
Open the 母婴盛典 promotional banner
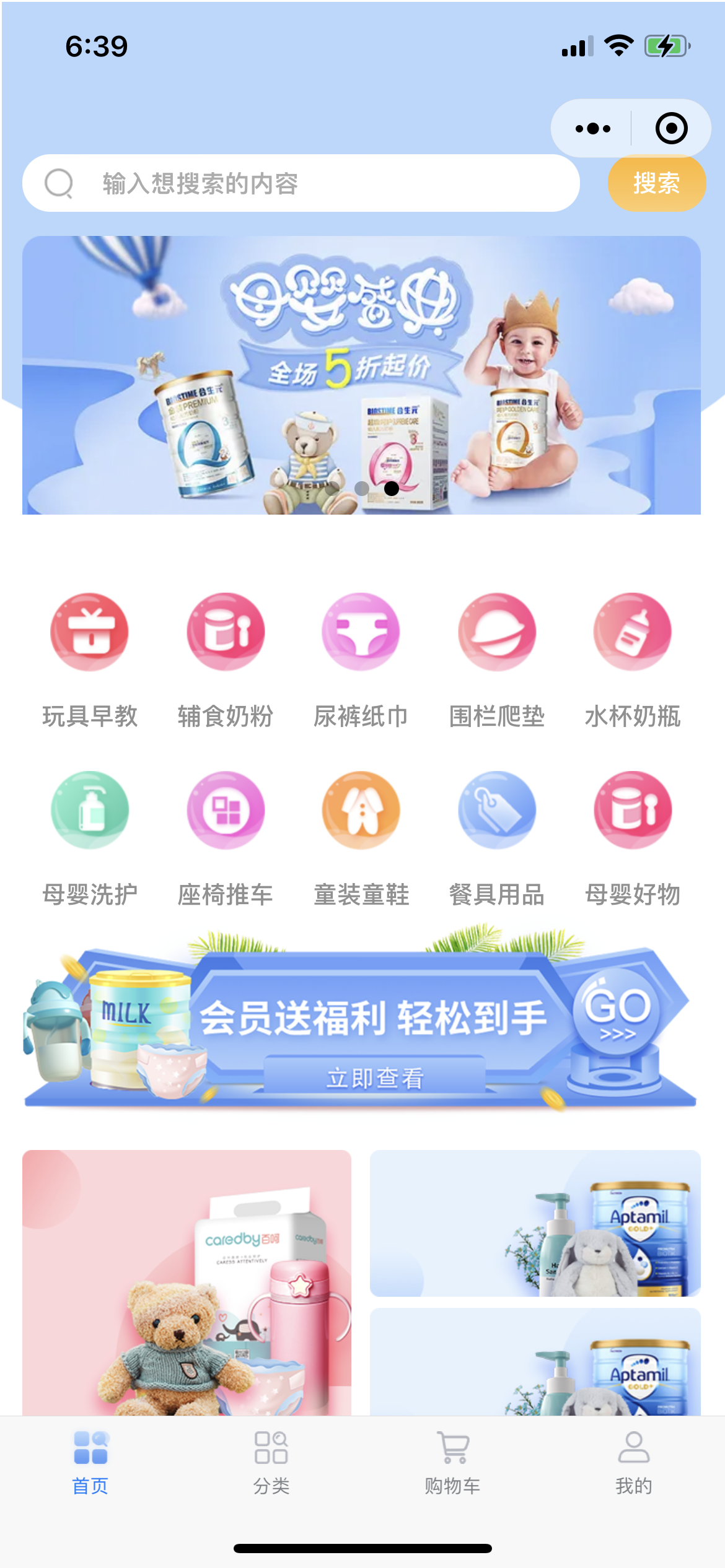coord(361,375)
